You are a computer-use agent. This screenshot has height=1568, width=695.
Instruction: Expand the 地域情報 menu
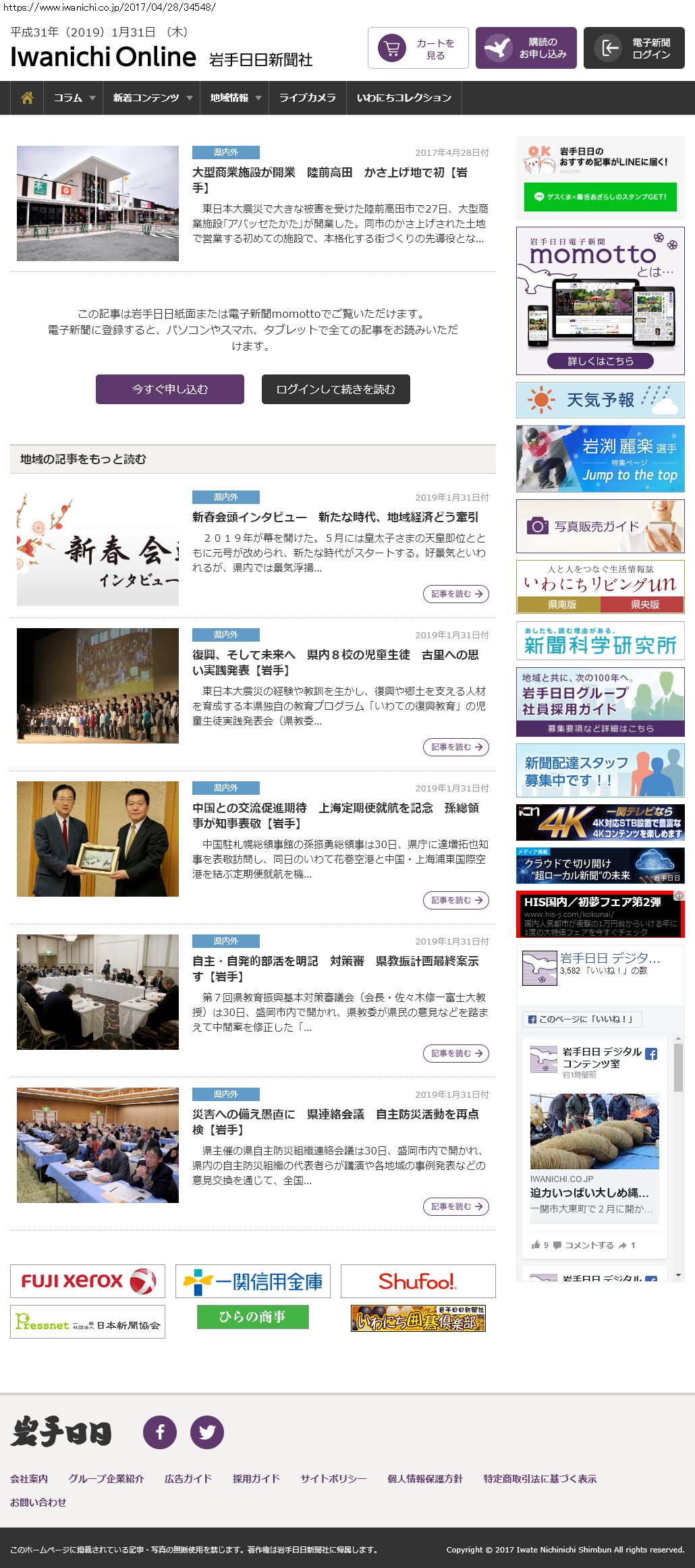click(234, 98)
